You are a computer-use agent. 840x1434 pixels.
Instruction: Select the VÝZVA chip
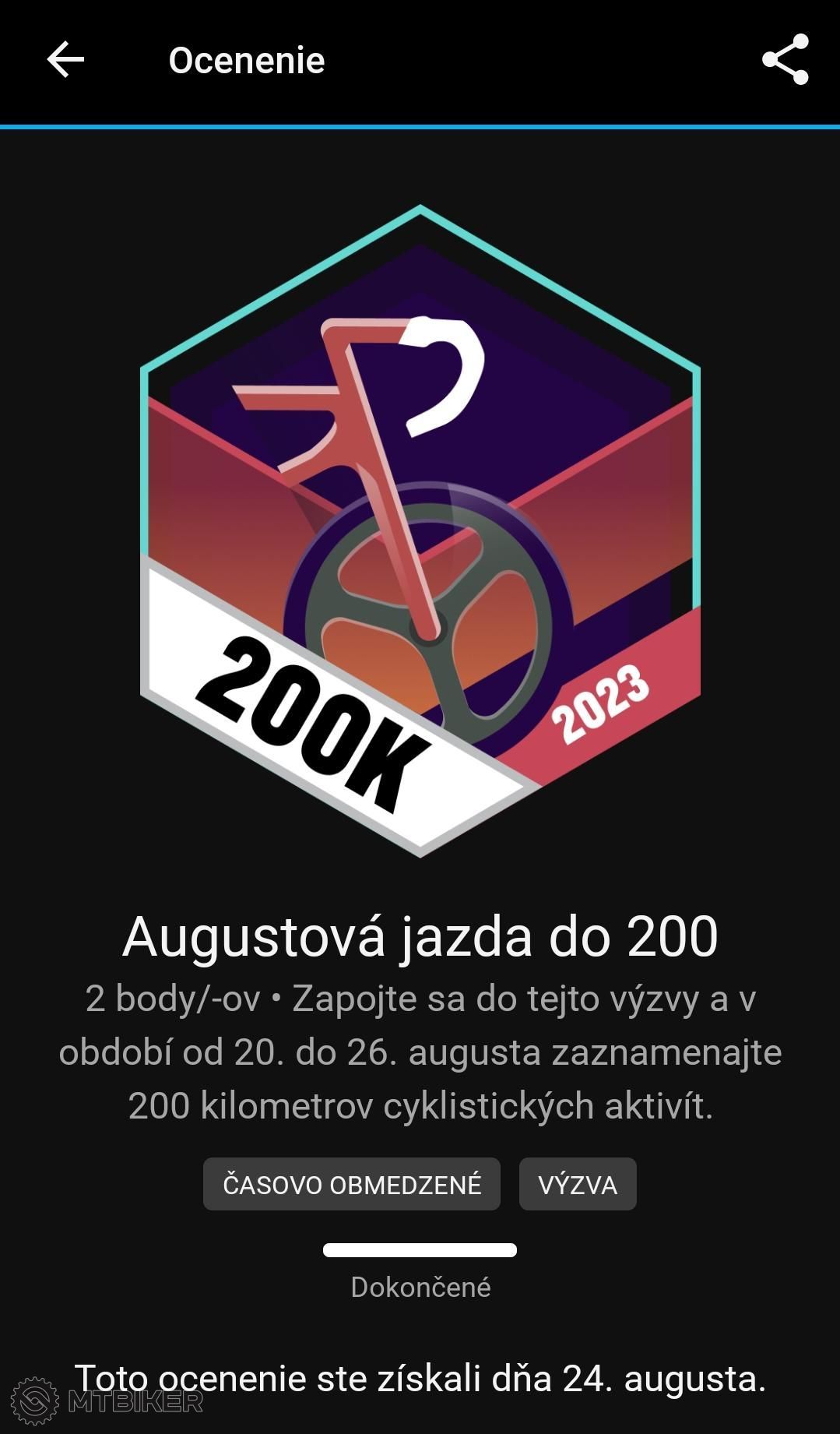tap(578, 1184)
